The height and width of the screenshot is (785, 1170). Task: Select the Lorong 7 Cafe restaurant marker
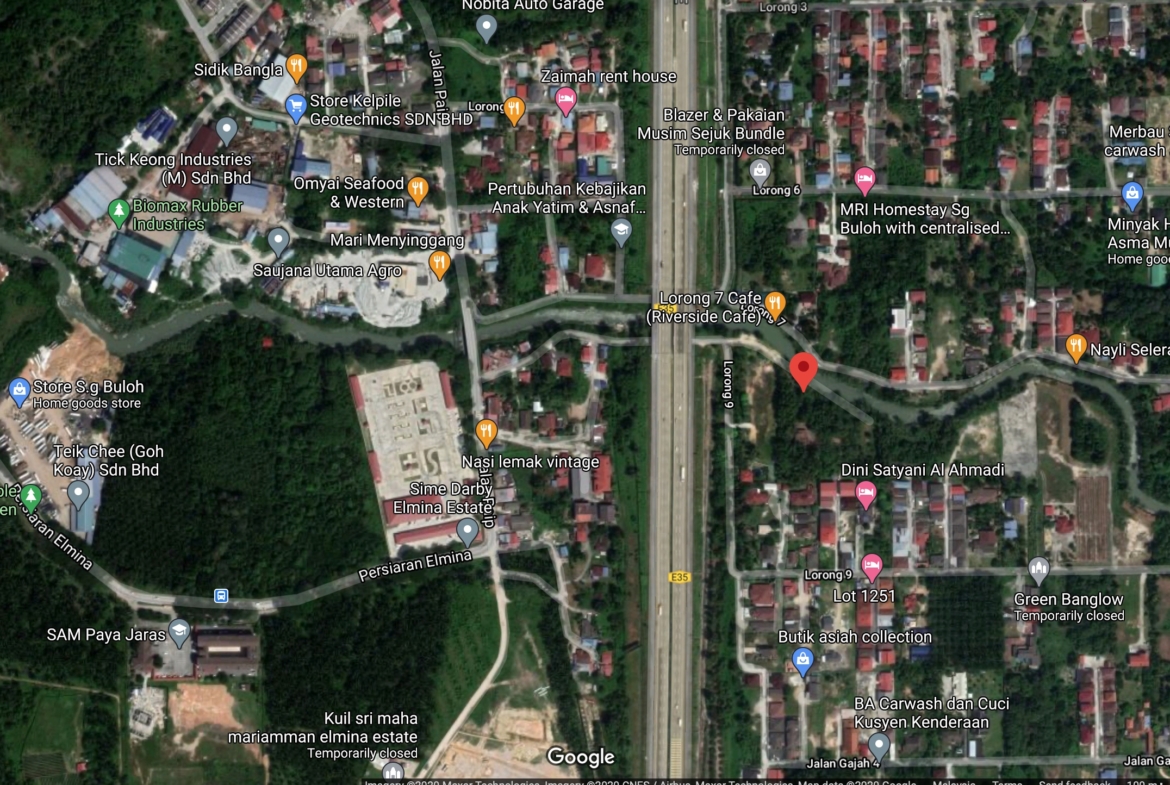pos(775,302)
